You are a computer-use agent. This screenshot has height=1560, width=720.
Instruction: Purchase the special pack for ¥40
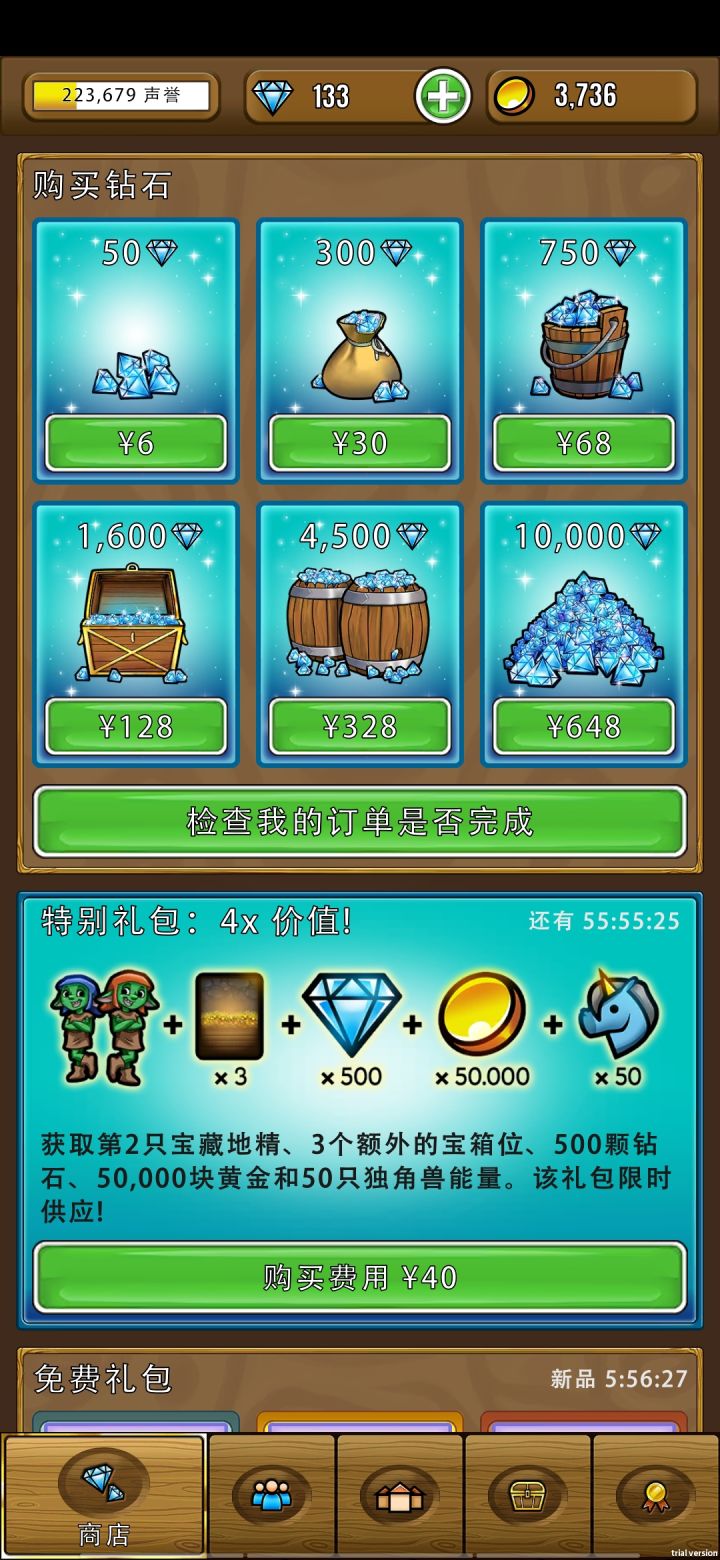360,1277
